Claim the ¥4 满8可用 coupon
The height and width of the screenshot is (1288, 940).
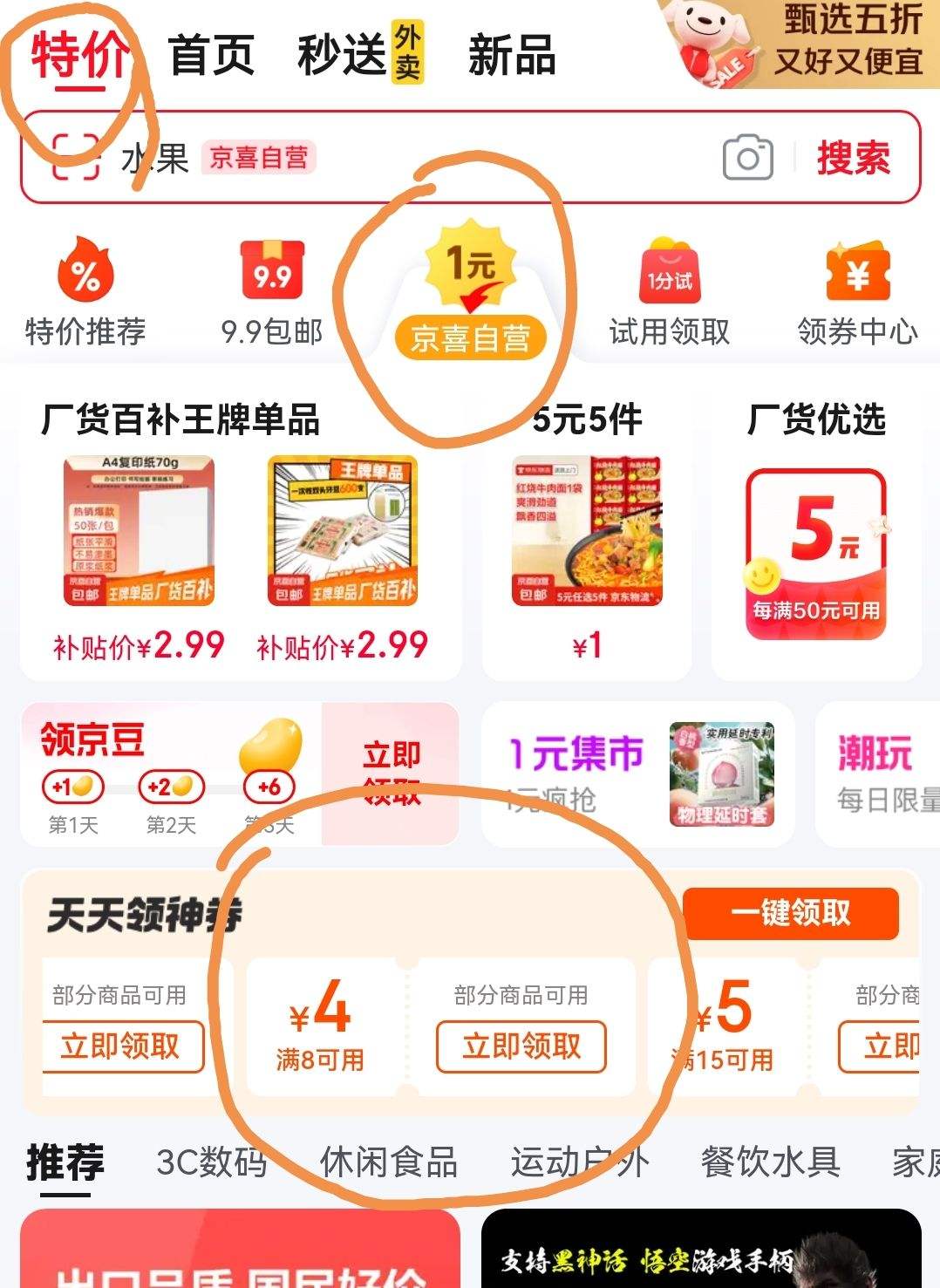521,1046
